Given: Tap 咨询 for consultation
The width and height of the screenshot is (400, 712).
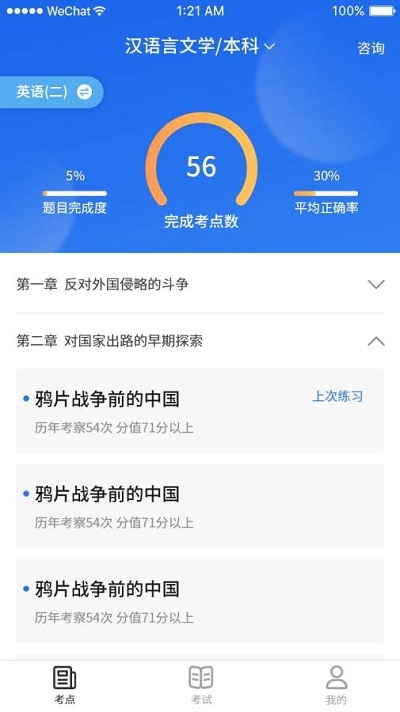Looking at the screenshot, I should click(x=371, y=49).
